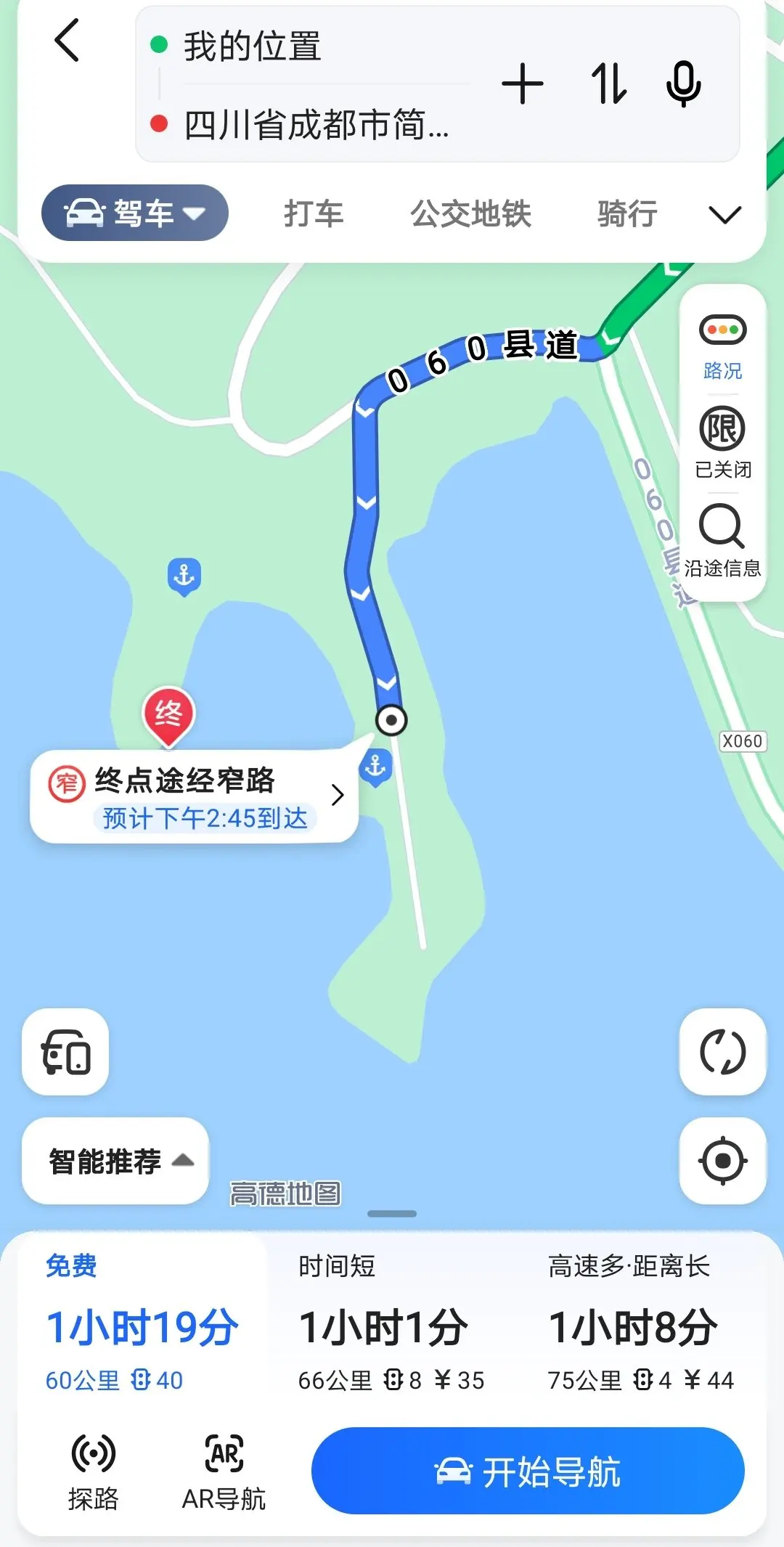Activate voice input microphone
The width and height of the screenshot is (784, 1547).
click(x=684, y=83)
